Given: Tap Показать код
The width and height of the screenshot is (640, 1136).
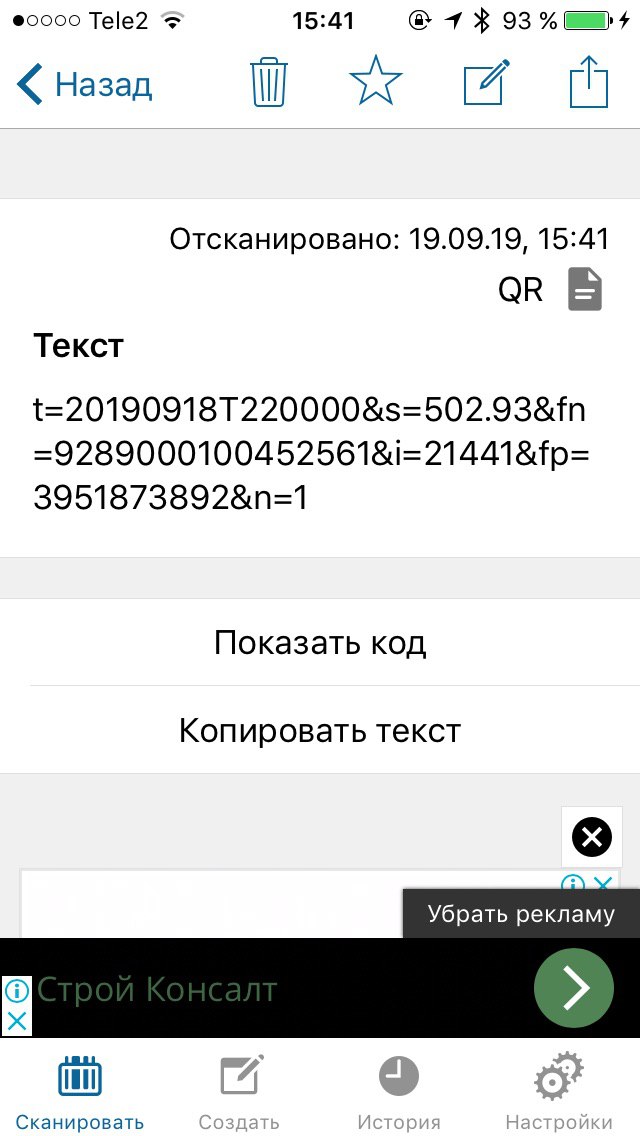Looking at the screenshot, I should tap(320, 643).
